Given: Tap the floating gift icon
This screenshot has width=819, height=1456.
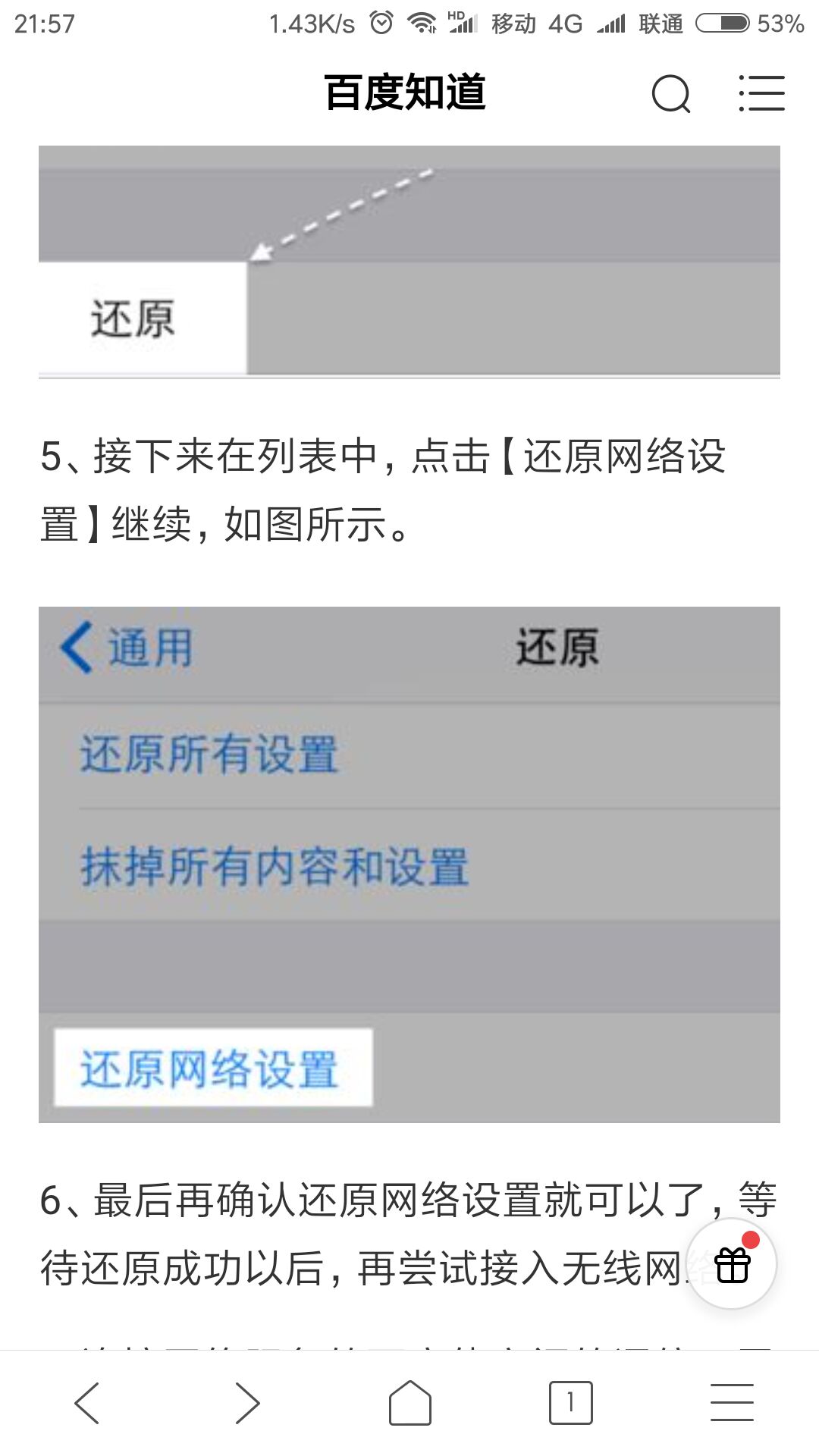Looking at the screenshot, I should coord(732,1264).
